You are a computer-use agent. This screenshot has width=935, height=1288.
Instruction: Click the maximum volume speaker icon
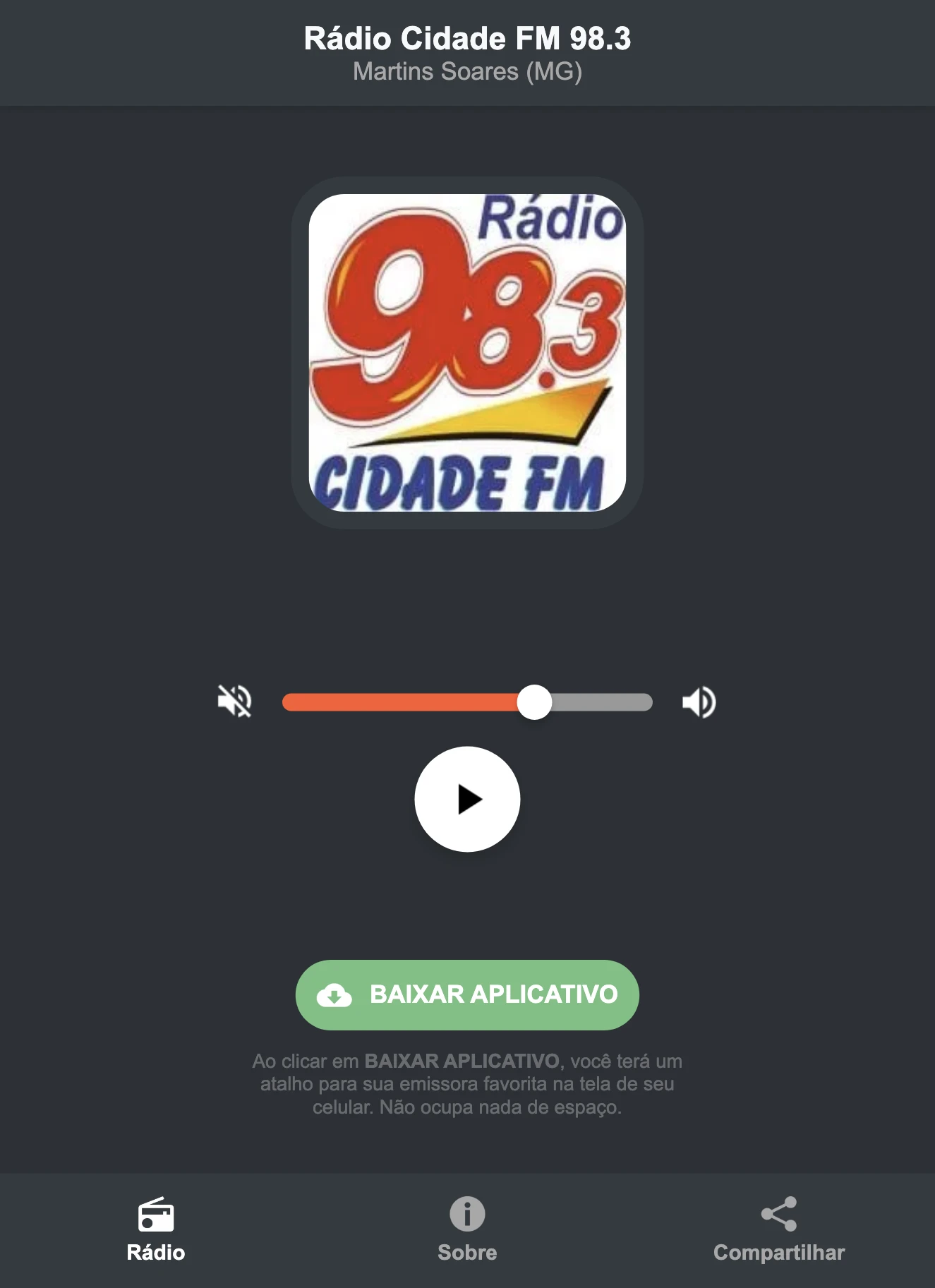tap(698, 701)
